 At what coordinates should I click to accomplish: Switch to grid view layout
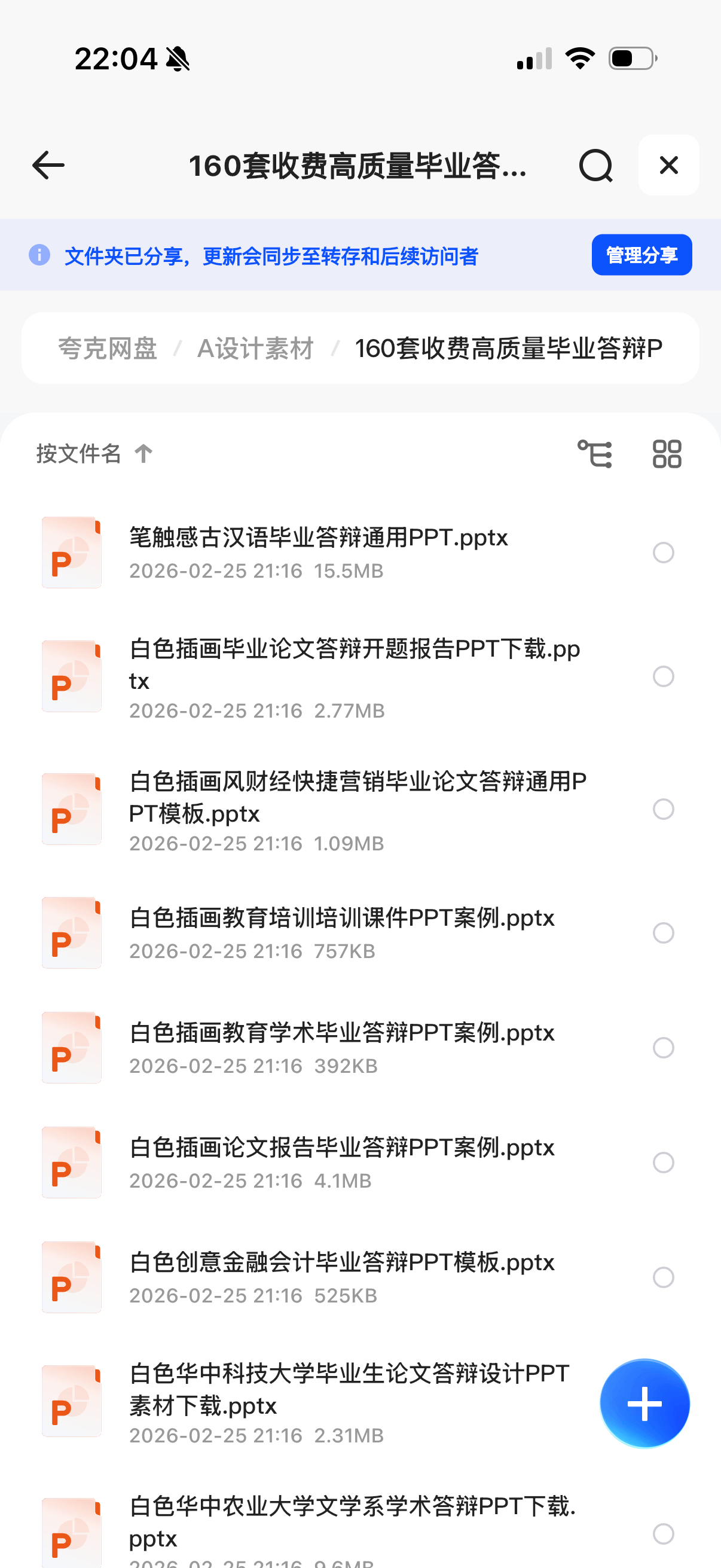tap(667, 454)
